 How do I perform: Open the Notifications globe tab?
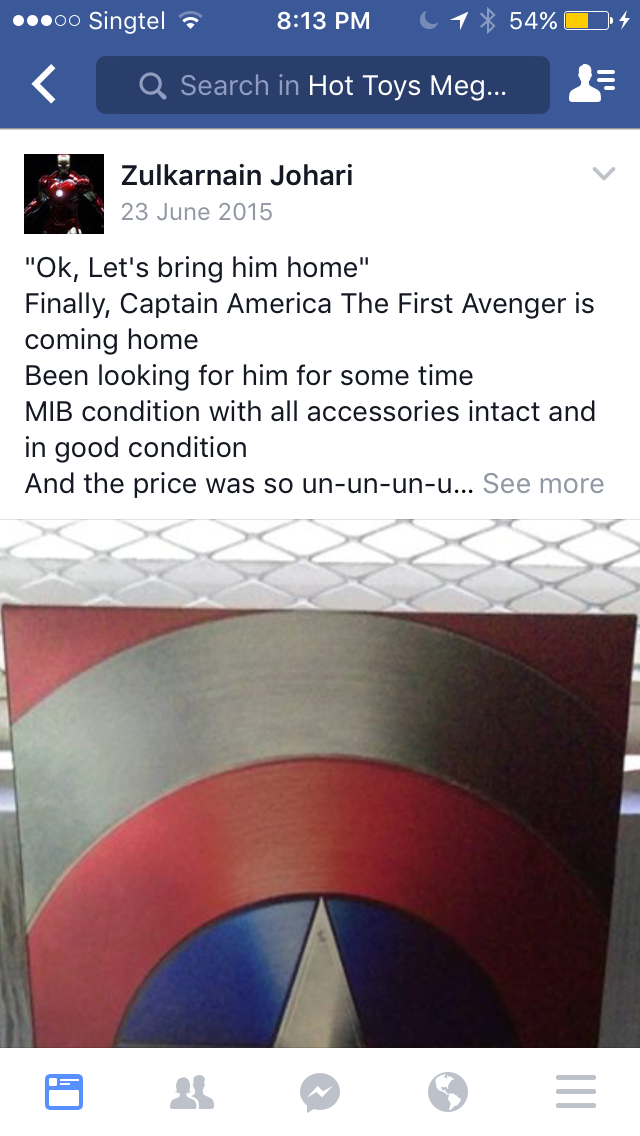448,1092
